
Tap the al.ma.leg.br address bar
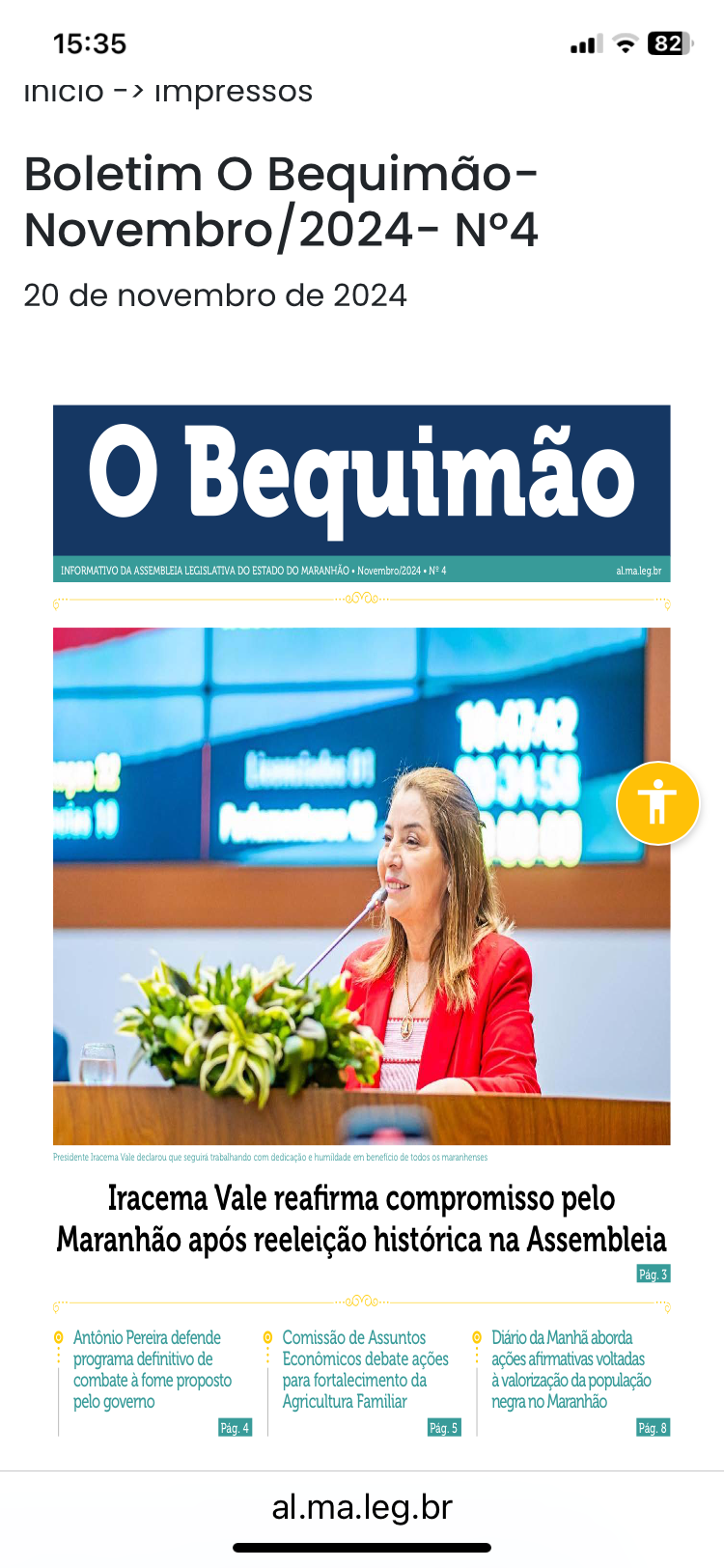coord(362,1506)
